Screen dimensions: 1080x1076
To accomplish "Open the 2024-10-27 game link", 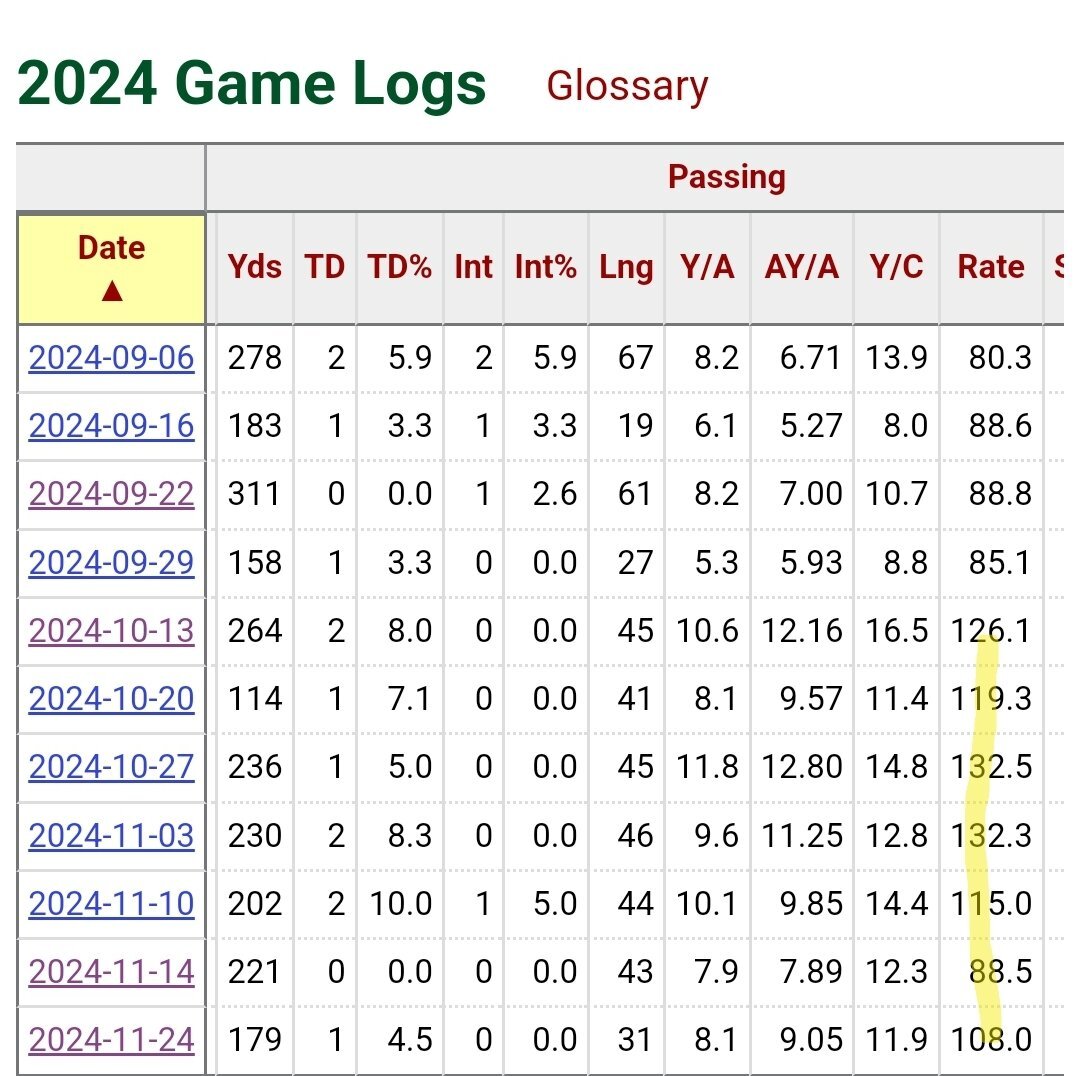I will (111, 767).
